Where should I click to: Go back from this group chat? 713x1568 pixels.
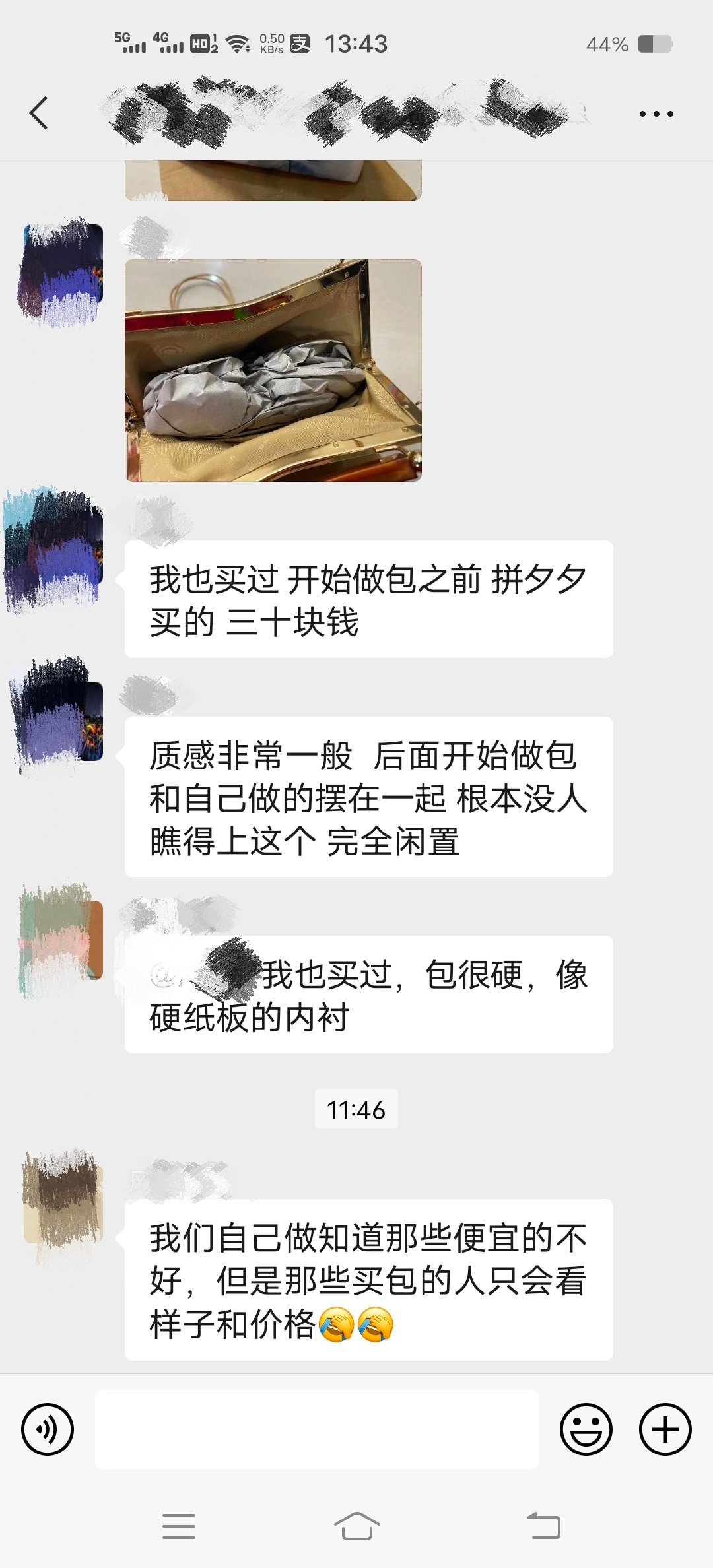(39, 113)
